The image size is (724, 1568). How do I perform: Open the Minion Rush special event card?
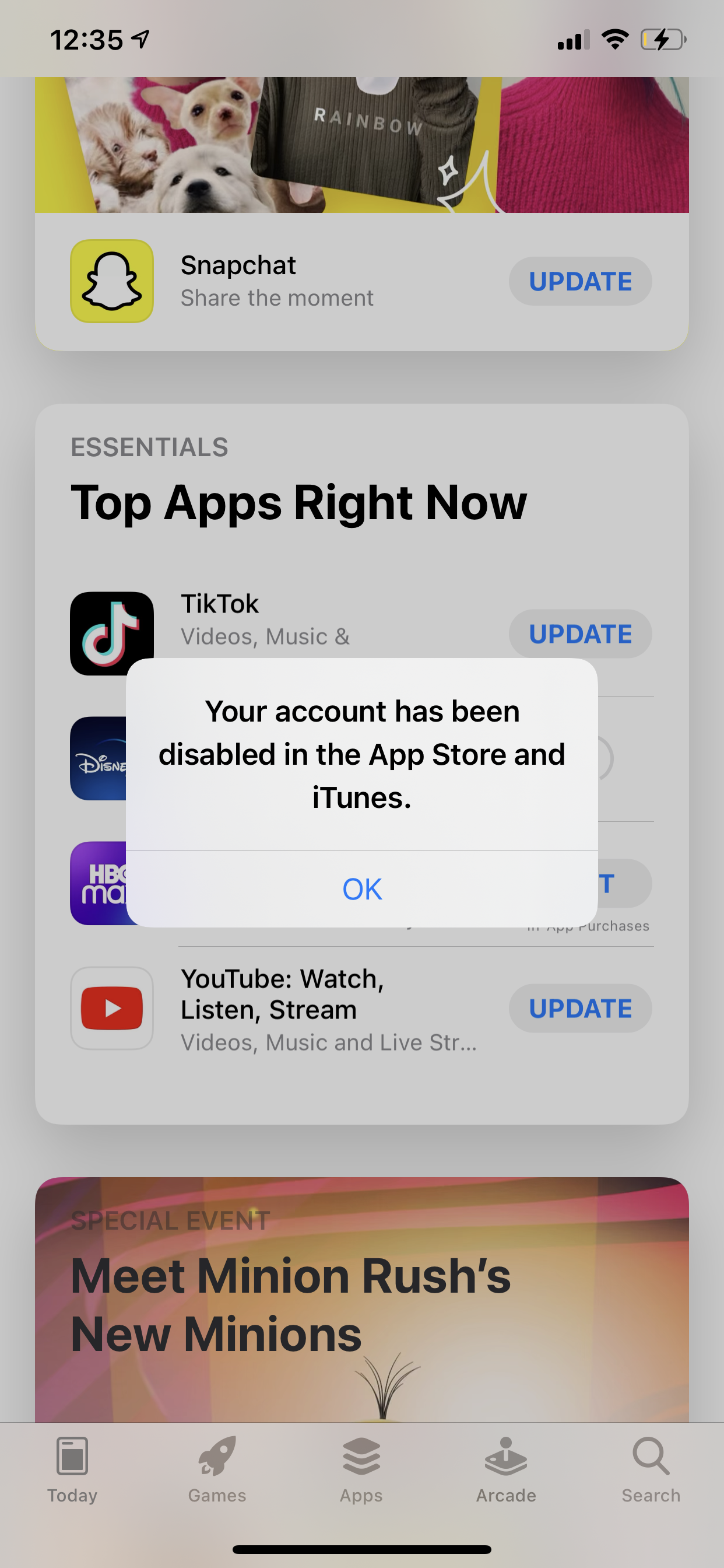coord(362,1303)
